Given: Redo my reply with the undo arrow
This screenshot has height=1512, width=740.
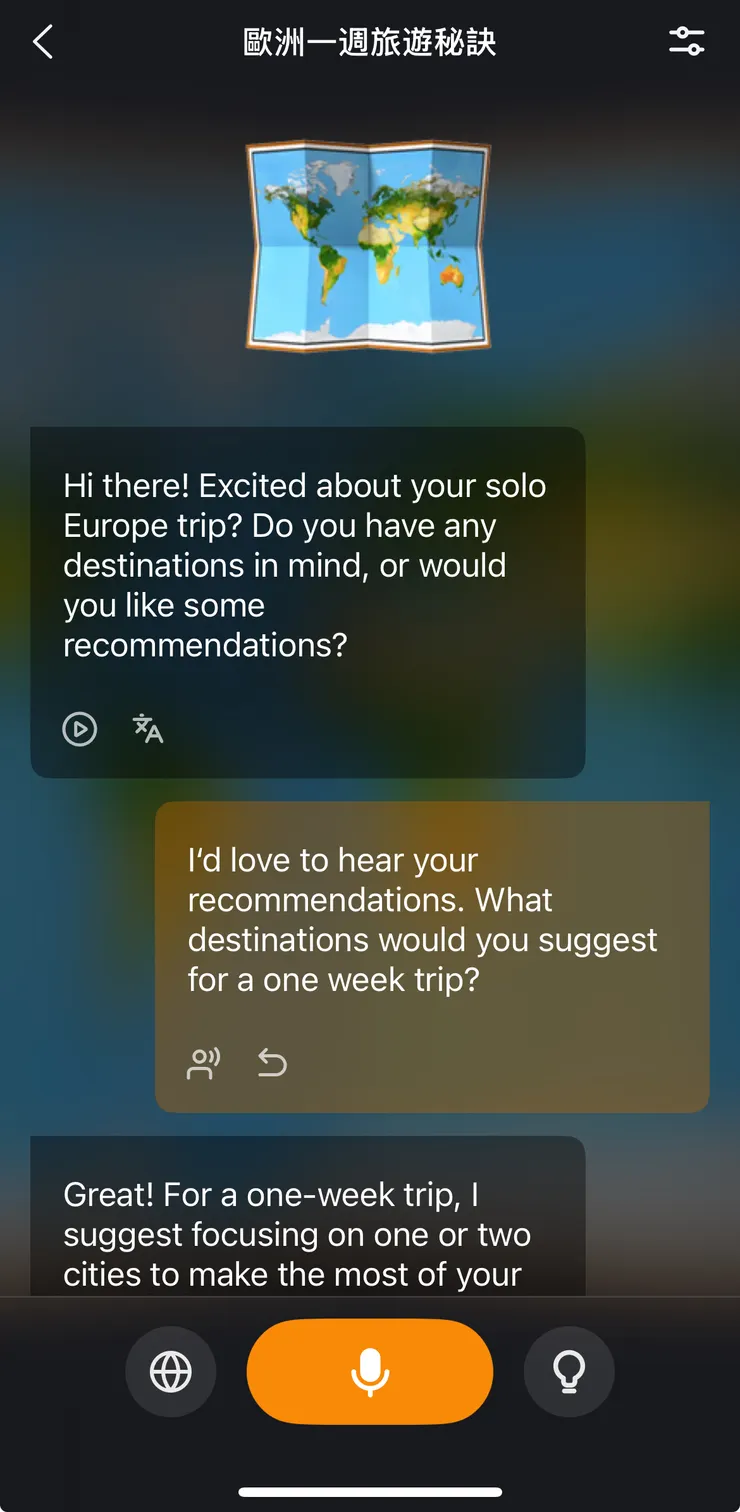Looking at the screenshot, I should [x=272, y=1064].
